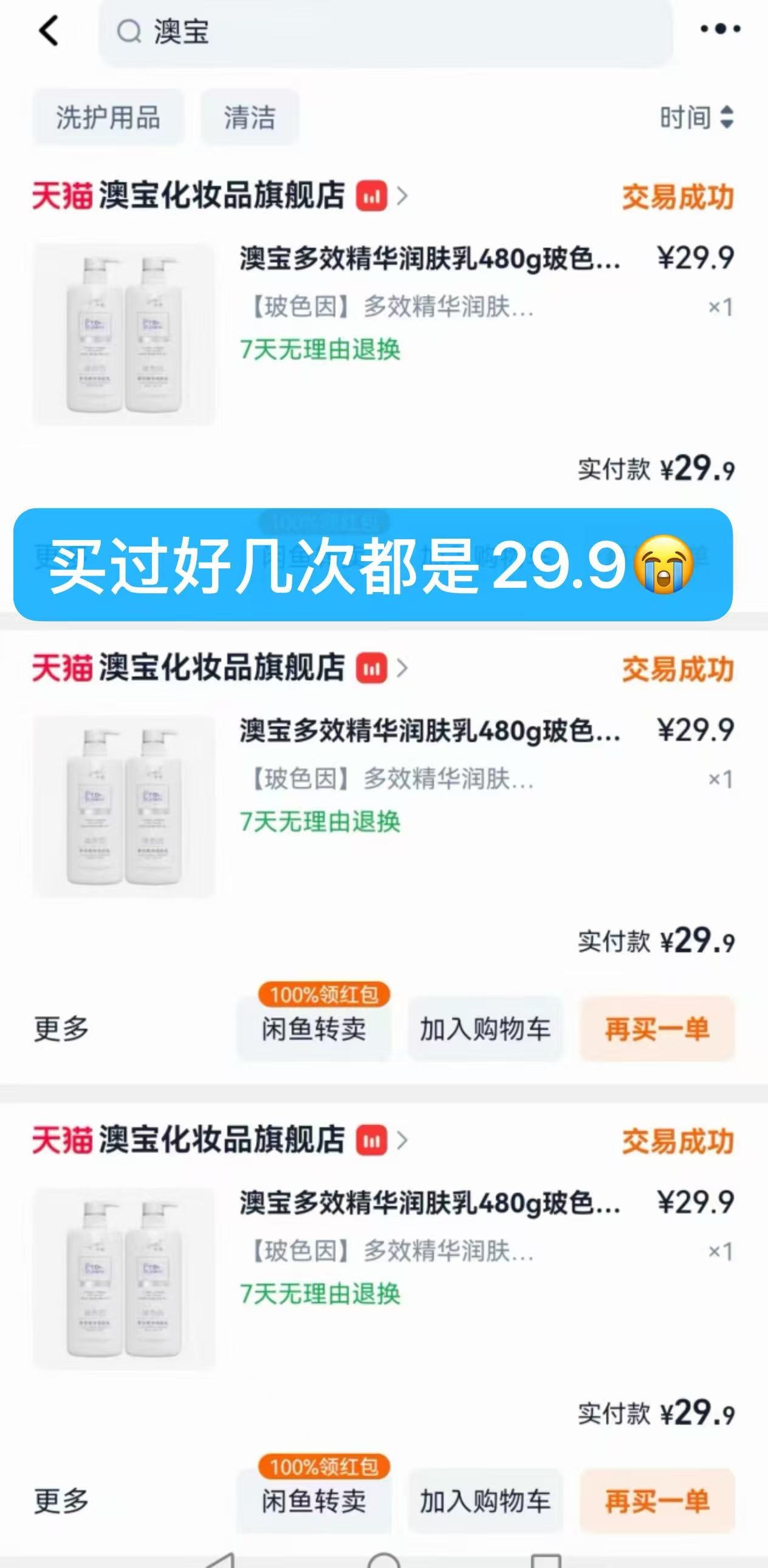Screen dimensions: 768x1568
Task: Toggle the 清洁 filter chip
Action: pyautogui.click(x=250, y=118)
